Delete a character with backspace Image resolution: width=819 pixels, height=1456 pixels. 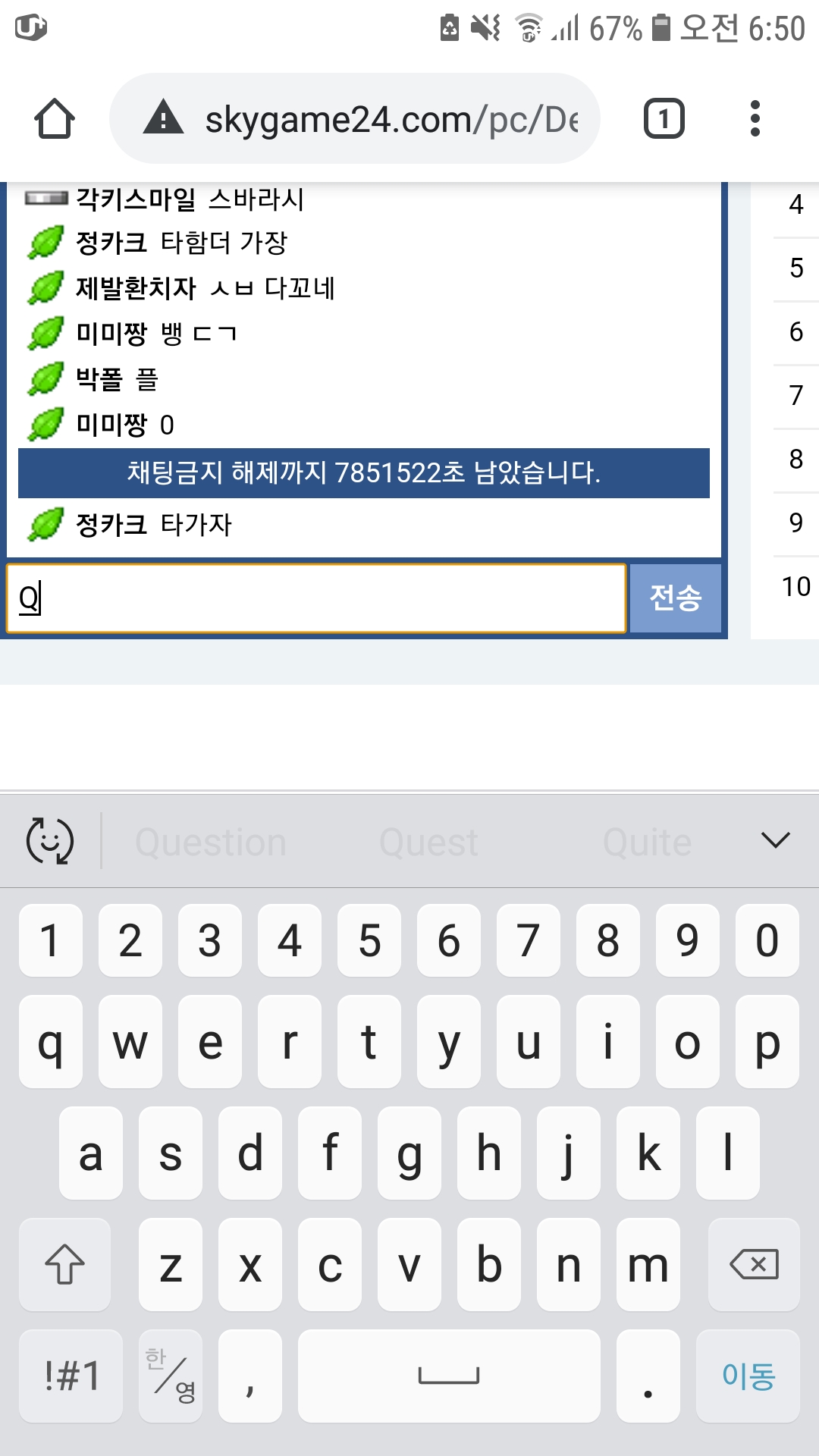[753, 1265]
